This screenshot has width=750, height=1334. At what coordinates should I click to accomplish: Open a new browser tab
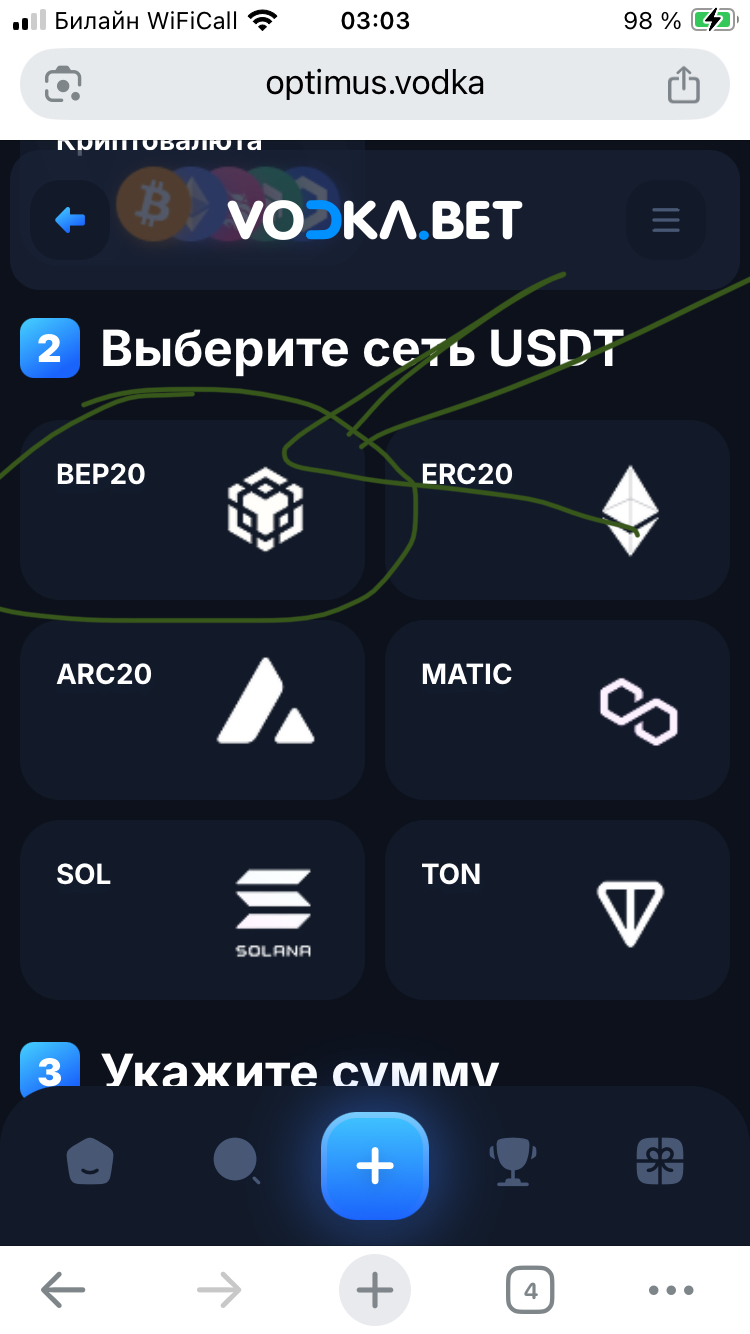[x=375, y=1291]
